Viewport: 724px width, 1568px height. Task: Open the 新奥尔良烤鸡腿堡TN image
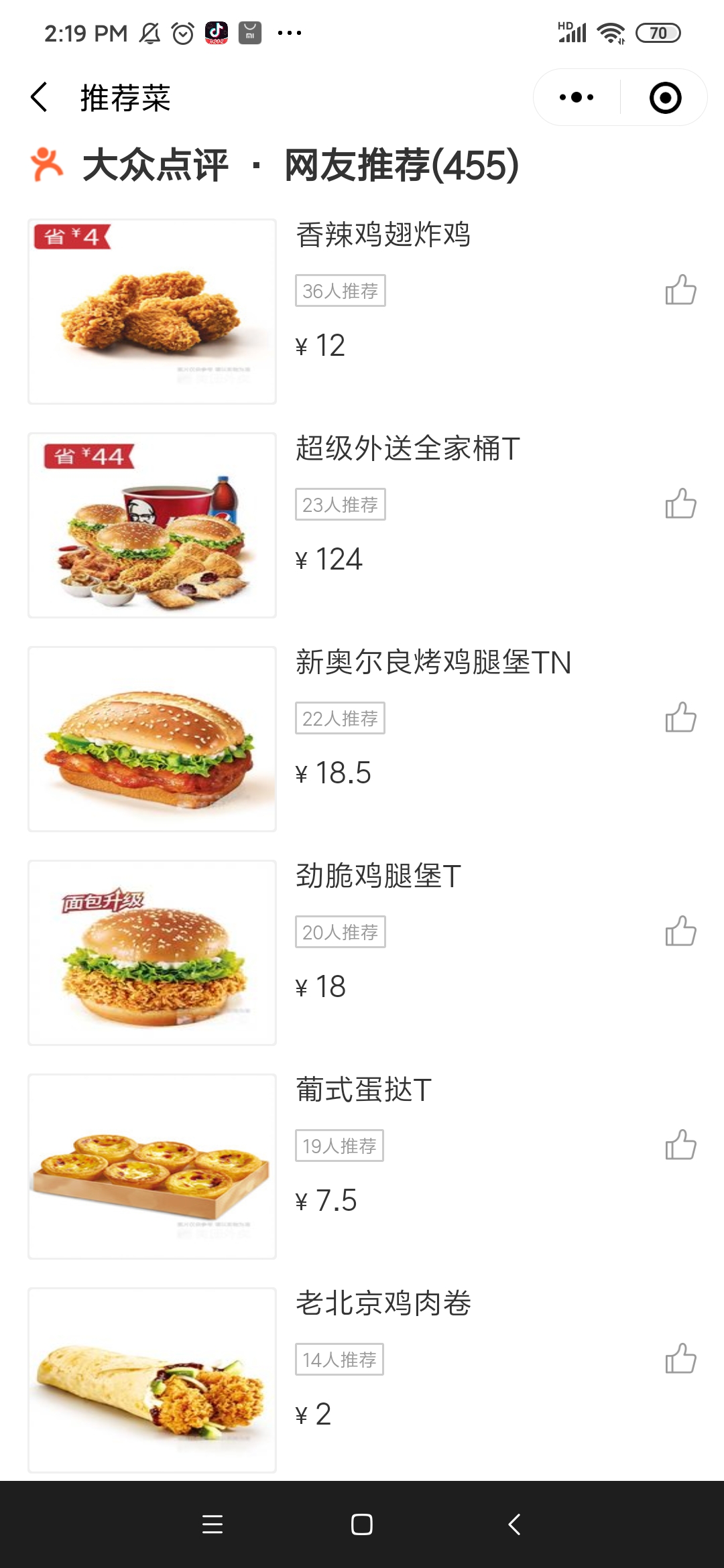[x=152, y=739]
